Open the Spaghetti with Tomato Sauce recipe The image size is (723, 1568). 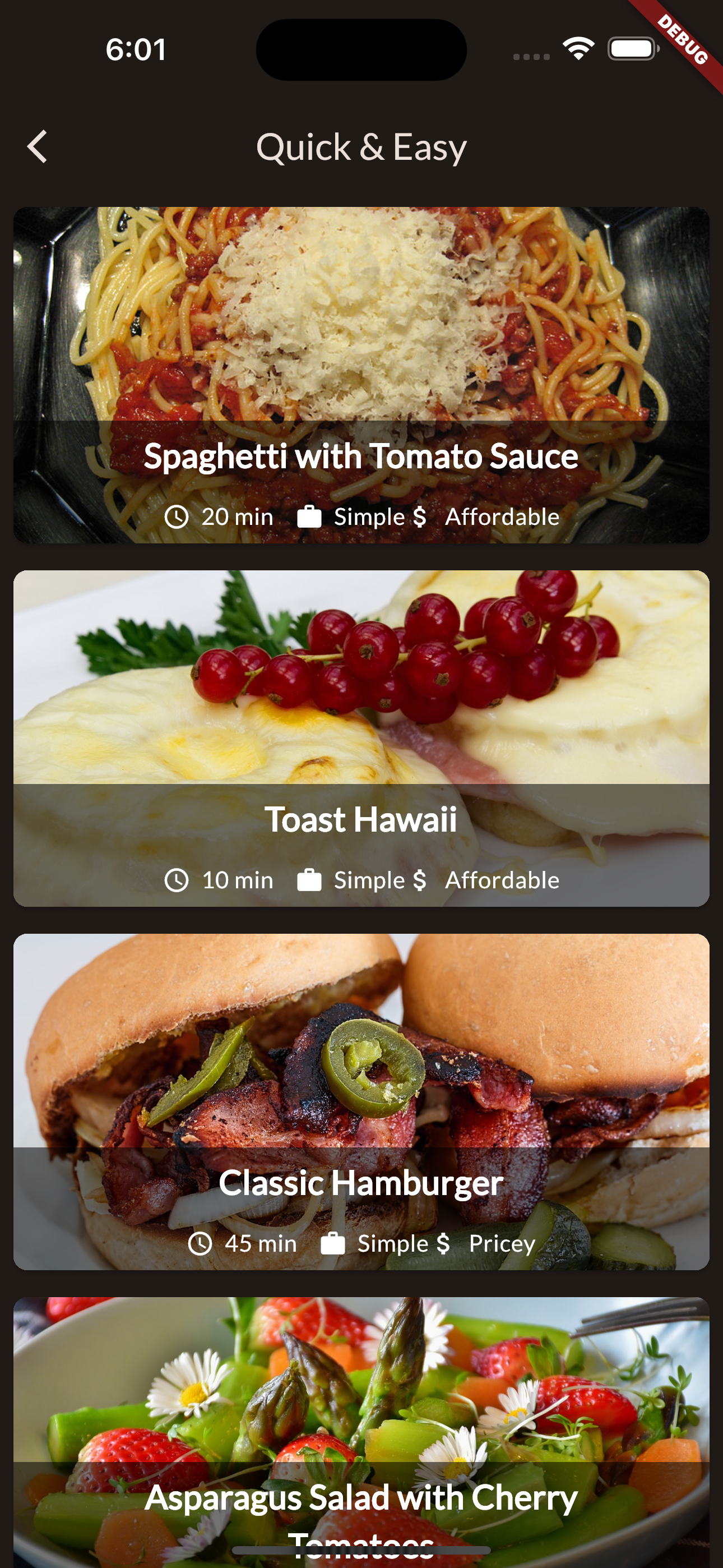(x=361, y=375)
